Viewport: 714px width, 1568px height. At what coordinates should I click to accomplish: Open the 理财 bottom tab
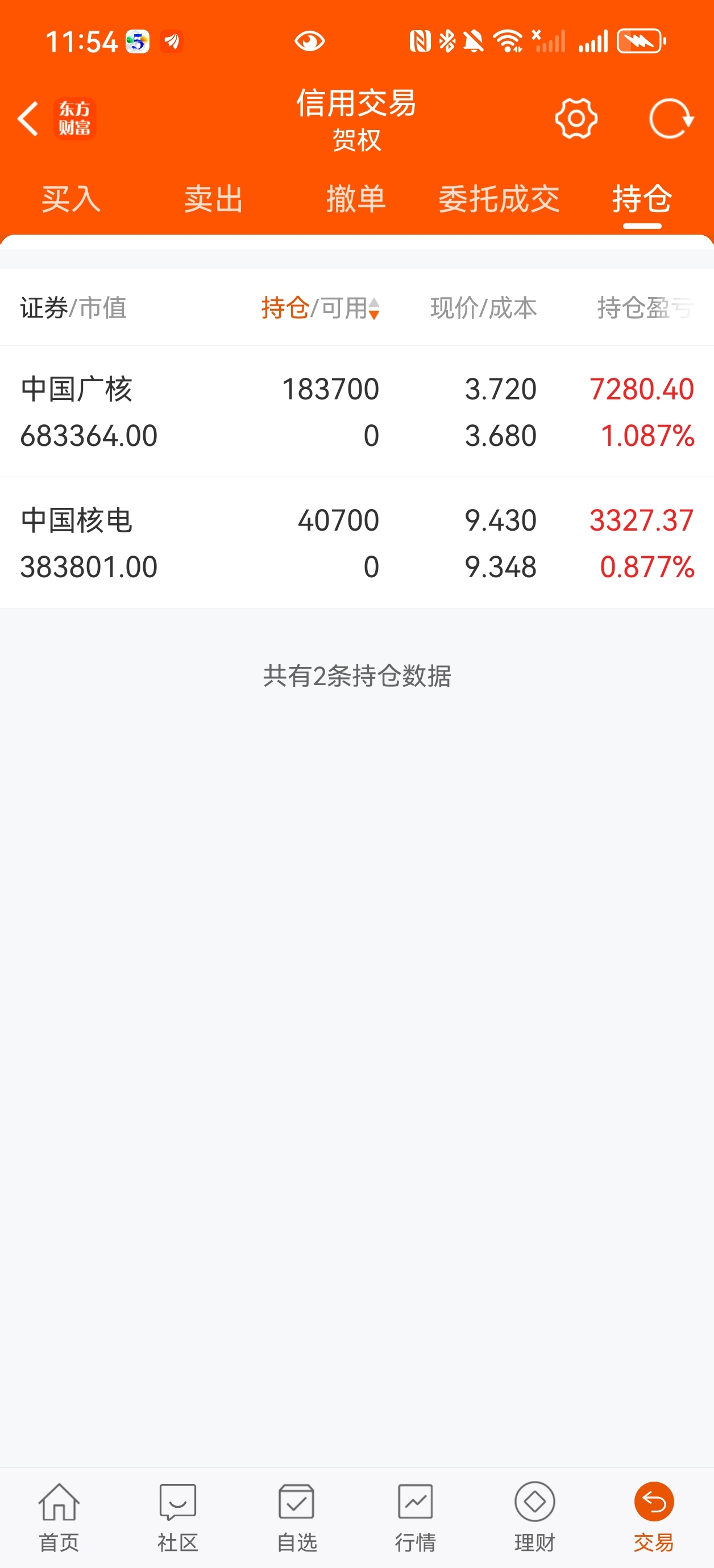(535, 1517)
